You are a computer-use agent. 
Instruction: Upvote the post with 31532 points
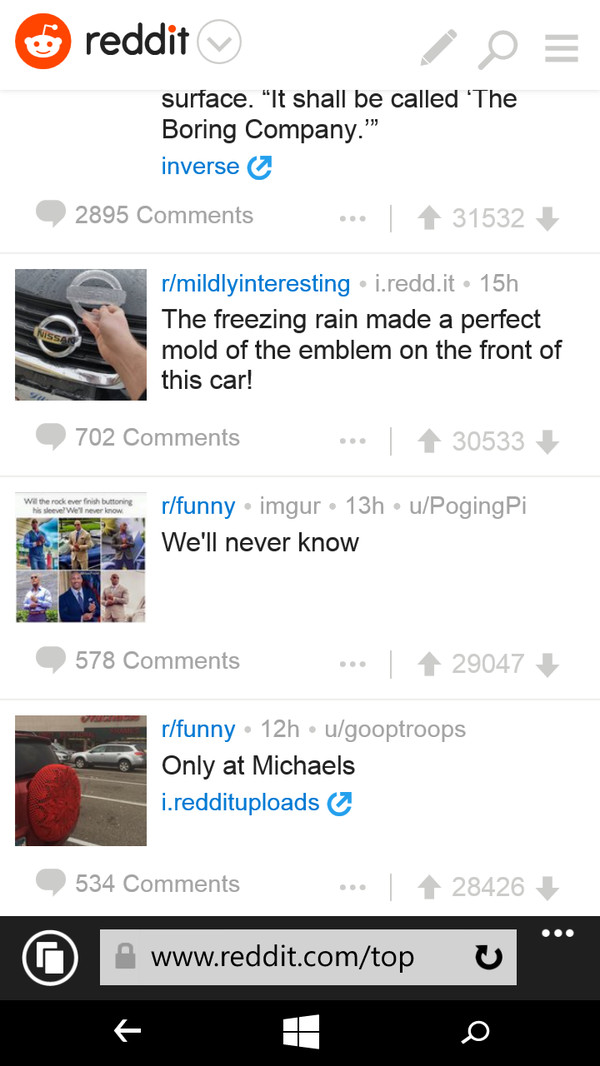pyautogui.click(x=429, y=218)
